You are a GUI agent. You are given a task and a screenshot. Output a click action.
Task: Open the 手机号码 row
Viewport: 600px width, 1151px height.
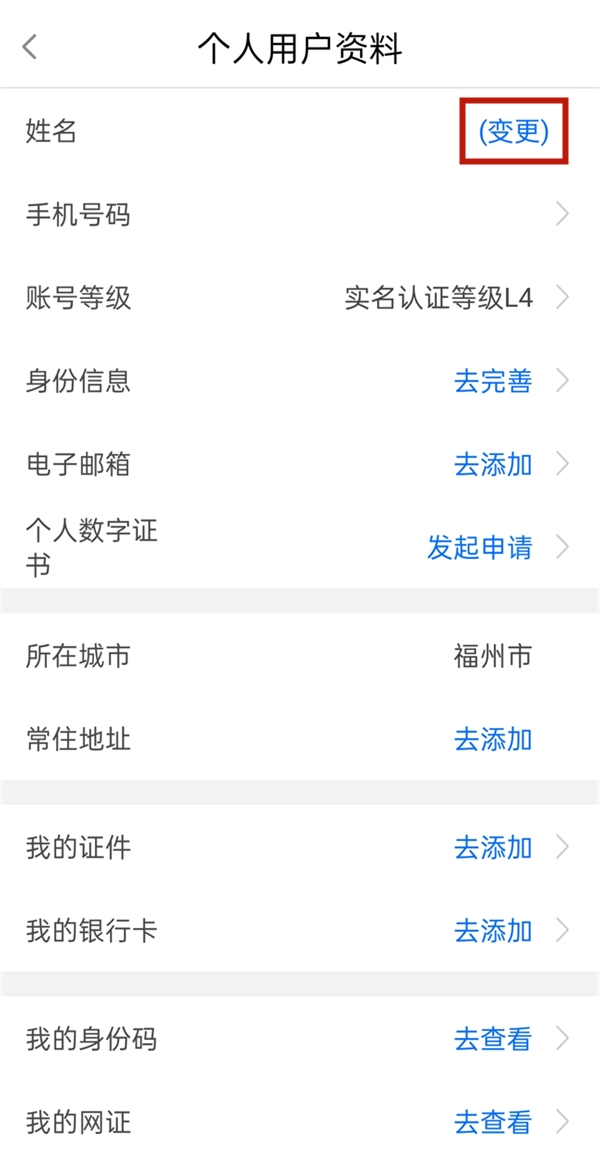pyautogui.click(x=300, y=214)
